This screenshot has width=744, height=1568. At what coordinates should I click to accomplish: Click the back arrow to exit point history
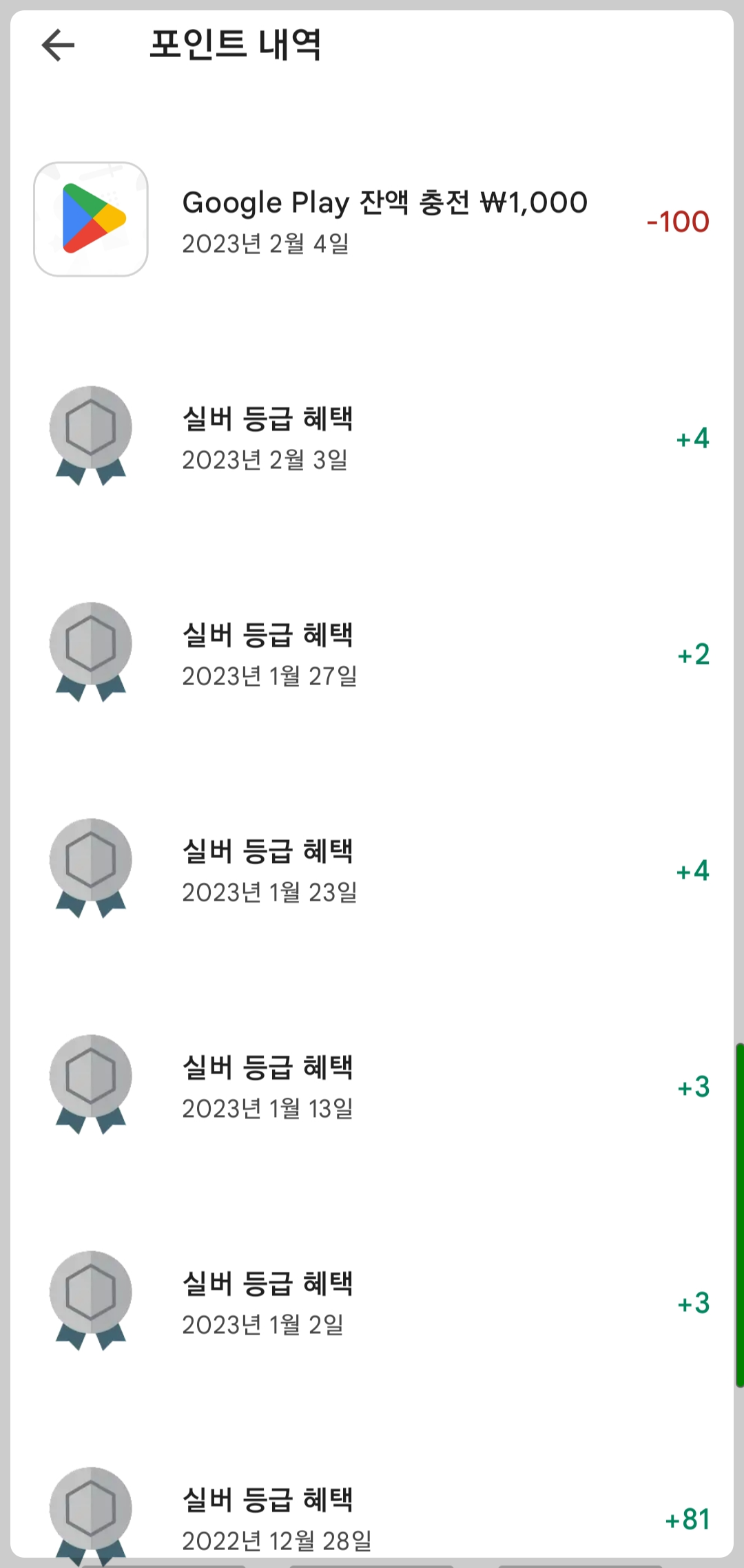pyautogui.click(x=59, y=45)
